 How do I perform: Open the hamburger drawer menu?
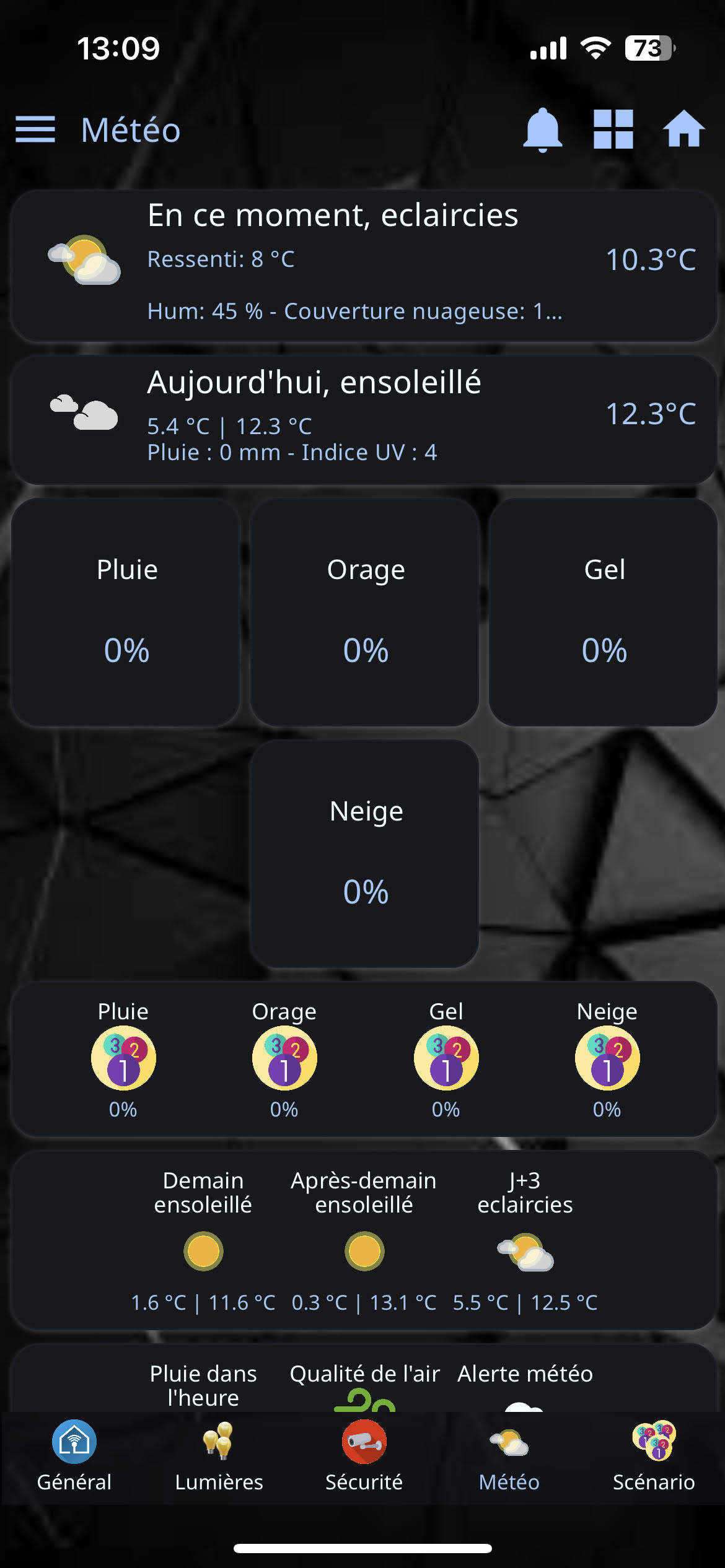35,129
